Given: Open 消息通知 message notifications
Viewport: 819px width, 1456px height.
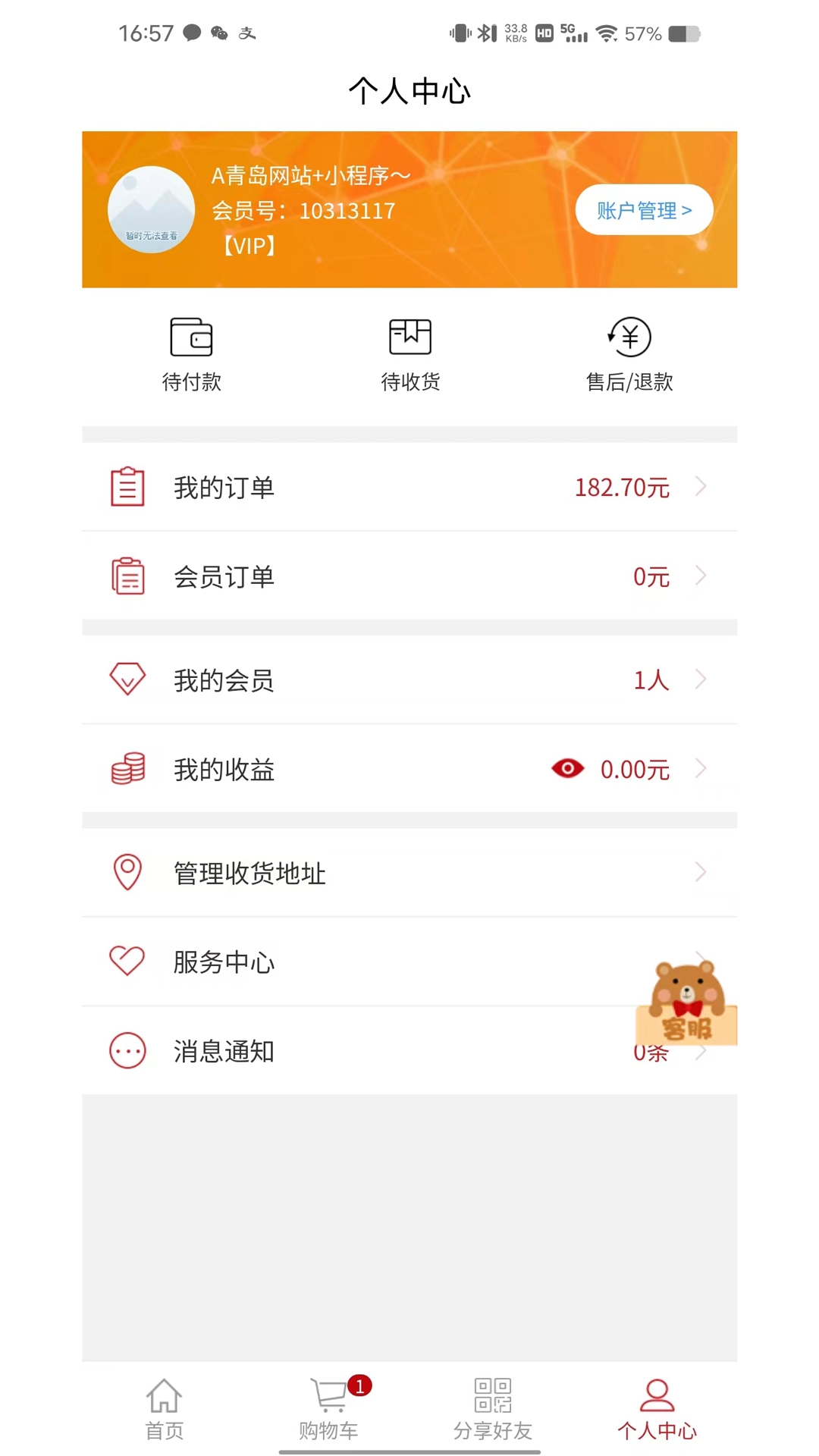Looking at the screenshot, I should pyautogui.click(x=364, y=1051).
